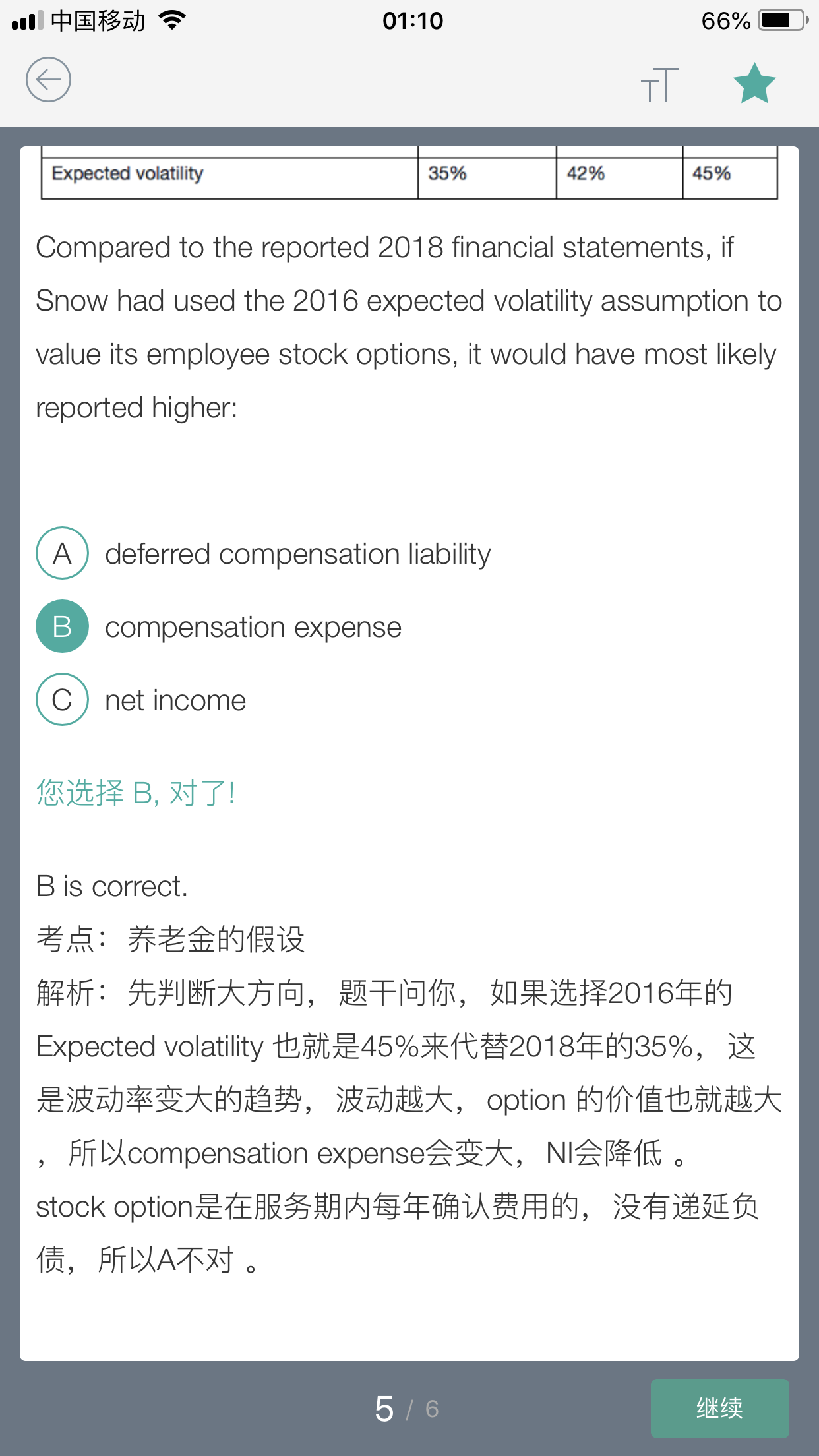Select option A deferred compensation liability

pyautogui.click(x=264, y=553)
